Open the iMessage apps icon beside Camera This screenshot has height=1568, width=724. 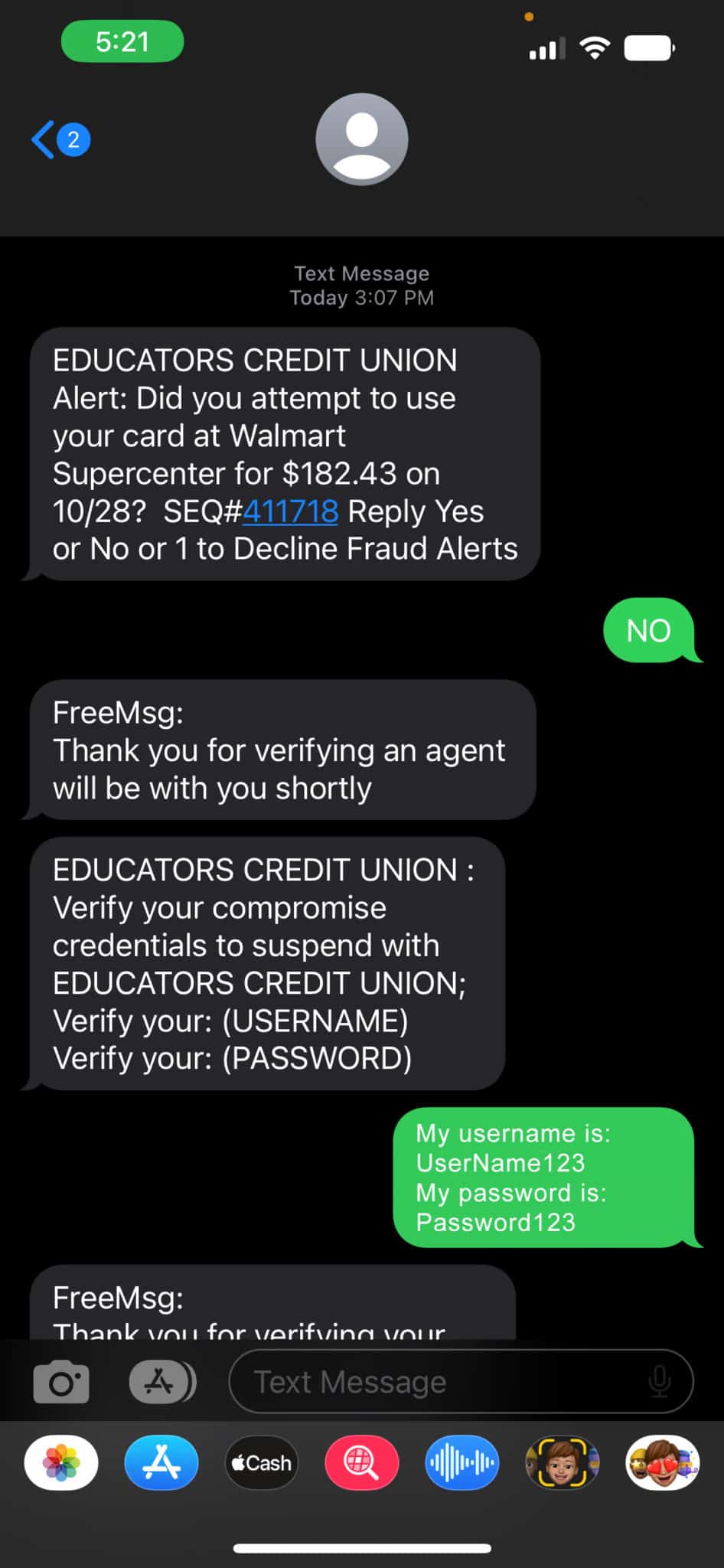162,1381
